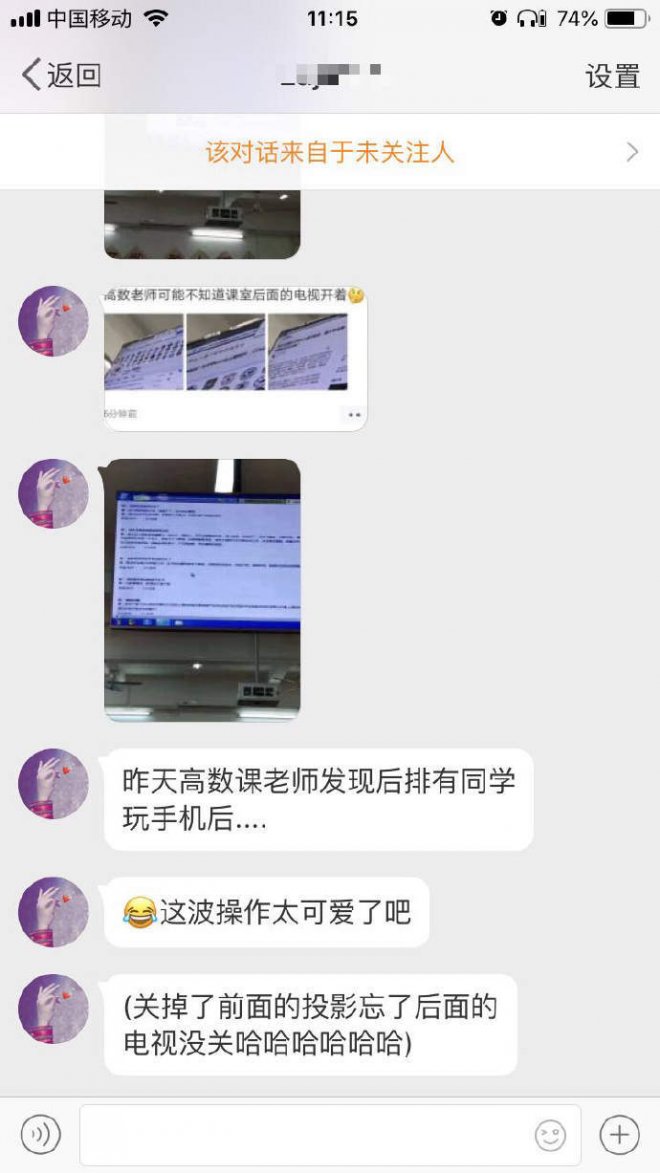Viewport: 660px width, 1173px height.
Task: Tap the message text field
Action: click(300, 1135)
